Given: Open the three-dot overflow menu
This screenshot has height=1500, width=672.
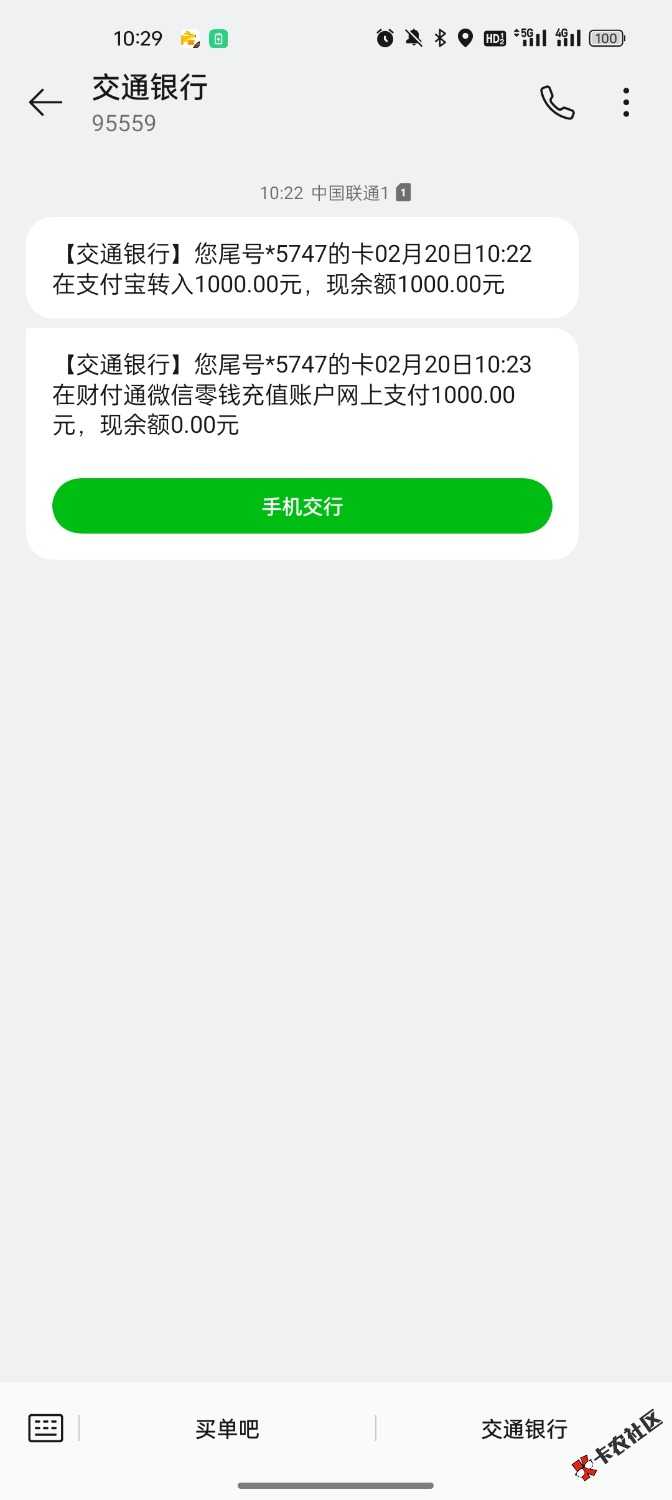Looking at the screenshot, I should [x=626, y=102].
